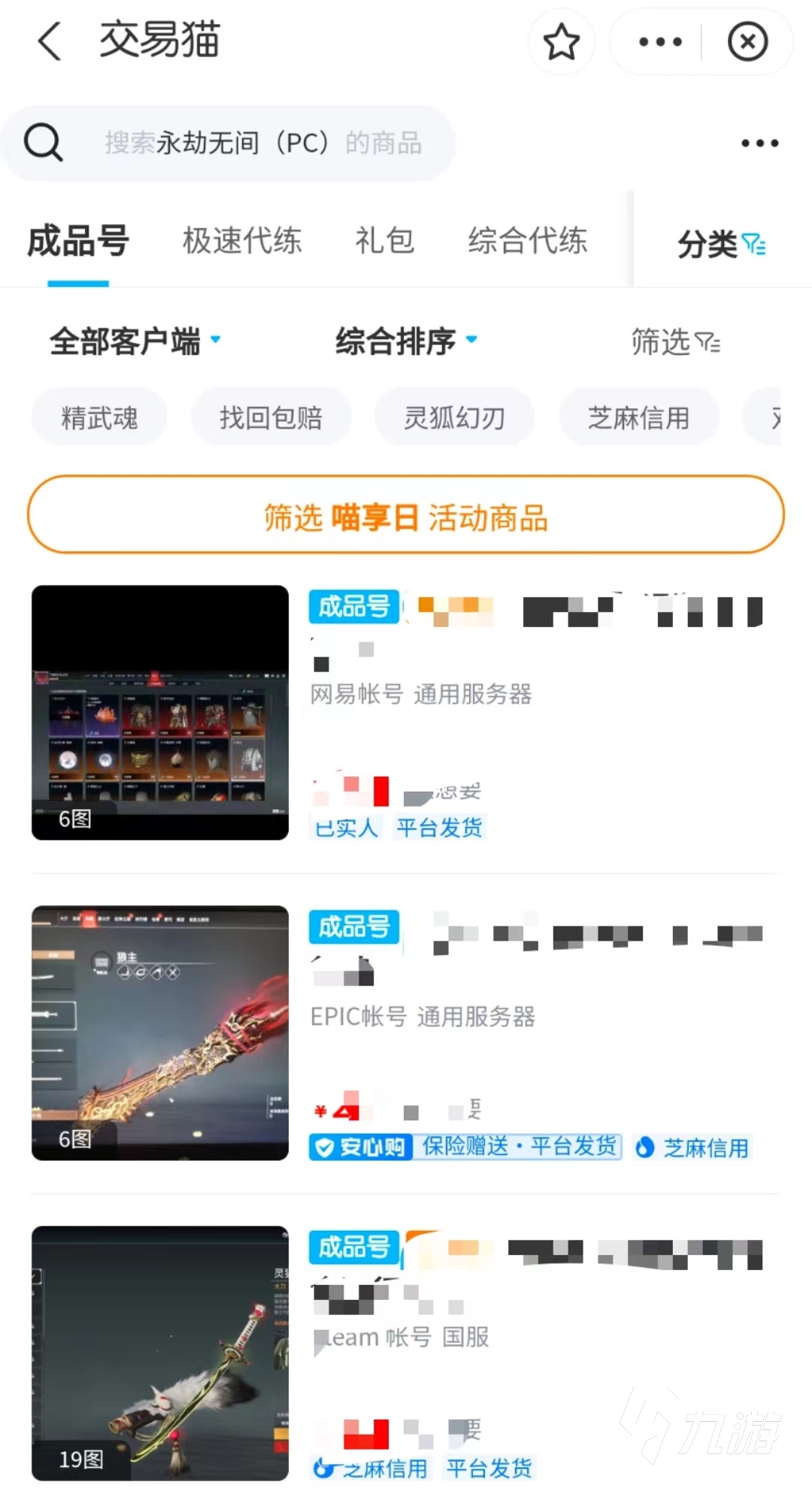Switch to the 综合代练 tab
812x1488 pixels.
click(x=527, y=241)
